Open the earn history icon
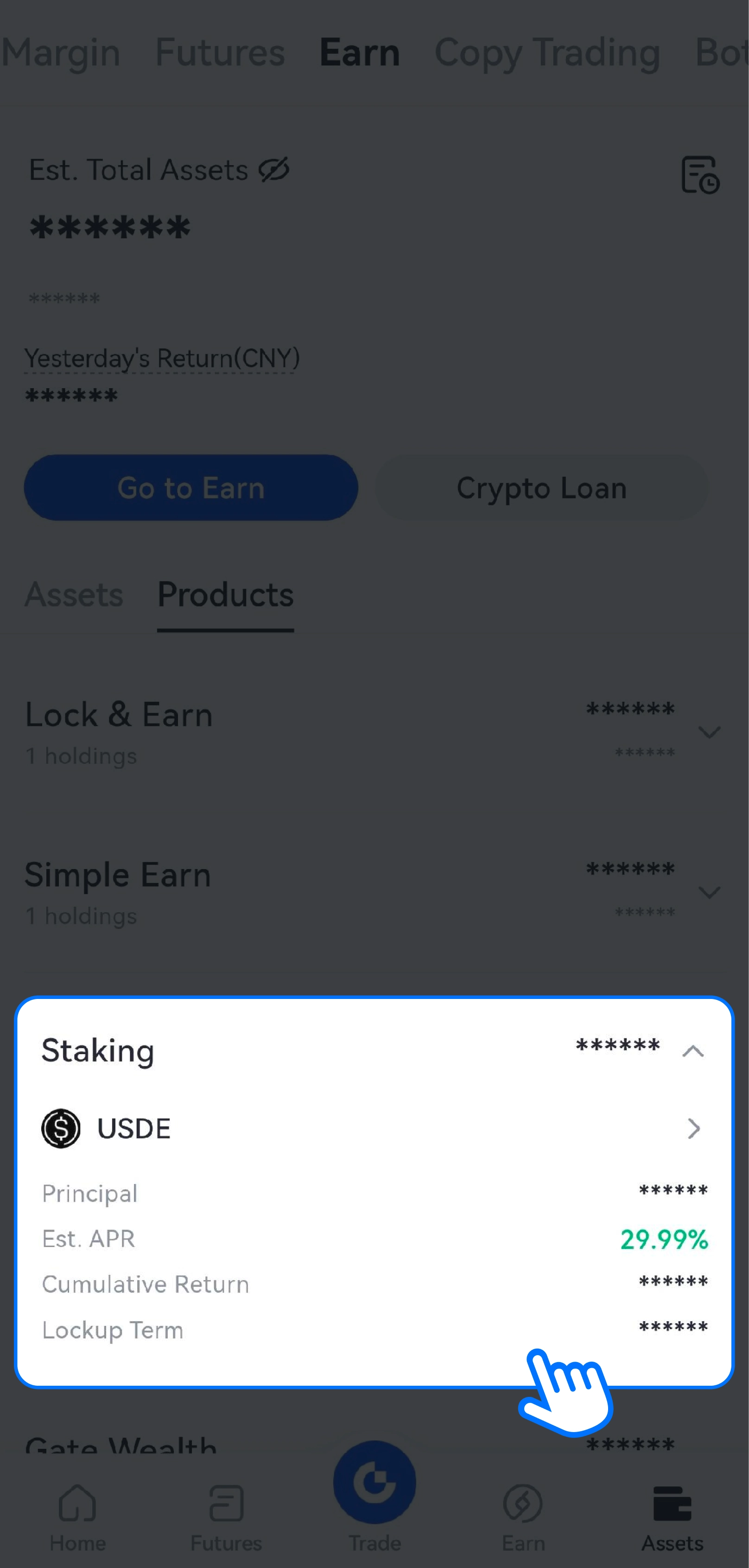The image size is (749, 1568). [700, 175]
